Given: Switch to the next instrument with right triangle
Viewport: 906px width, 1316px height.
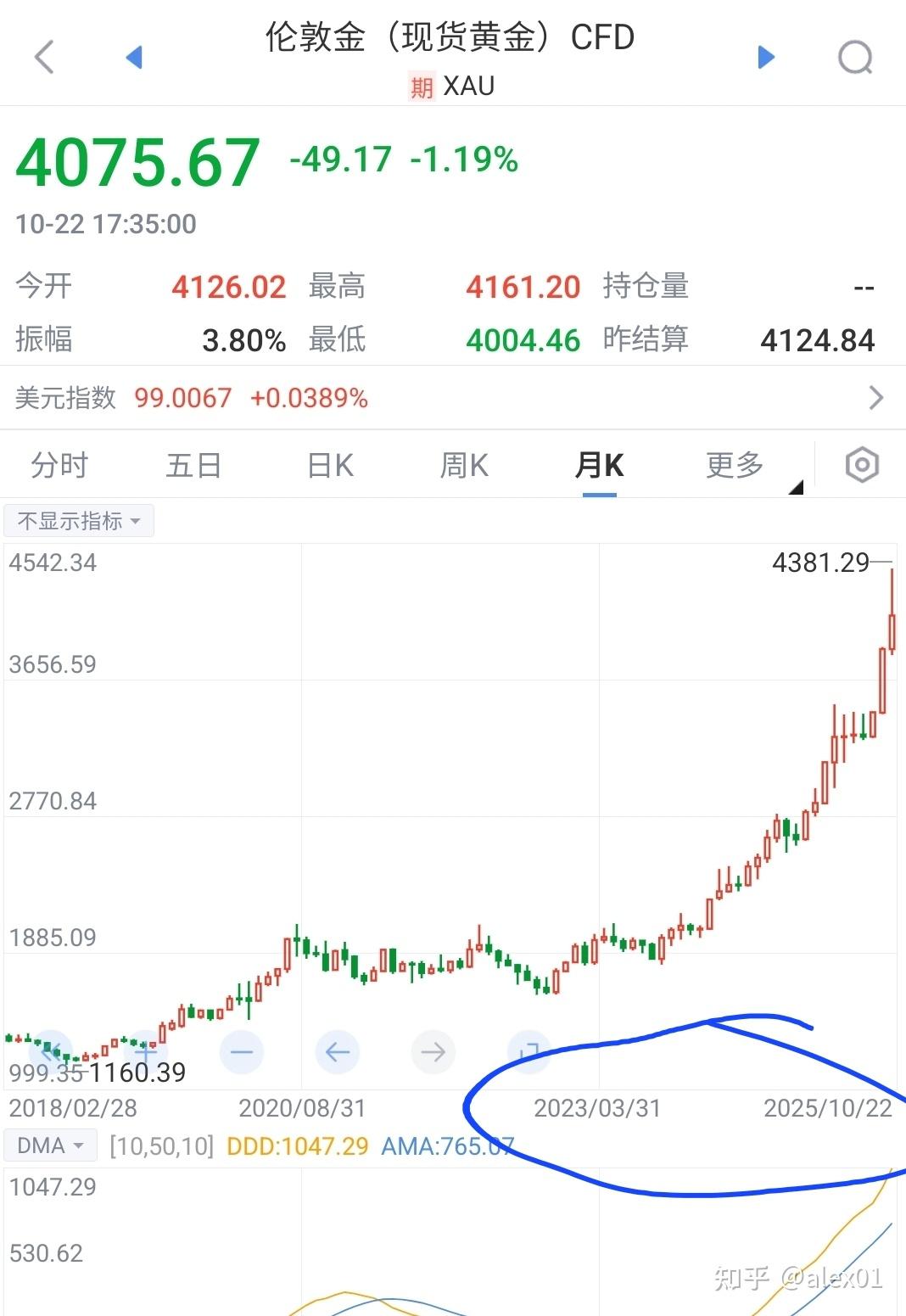Looking at the screenshot, I should [x=766, y=57].
